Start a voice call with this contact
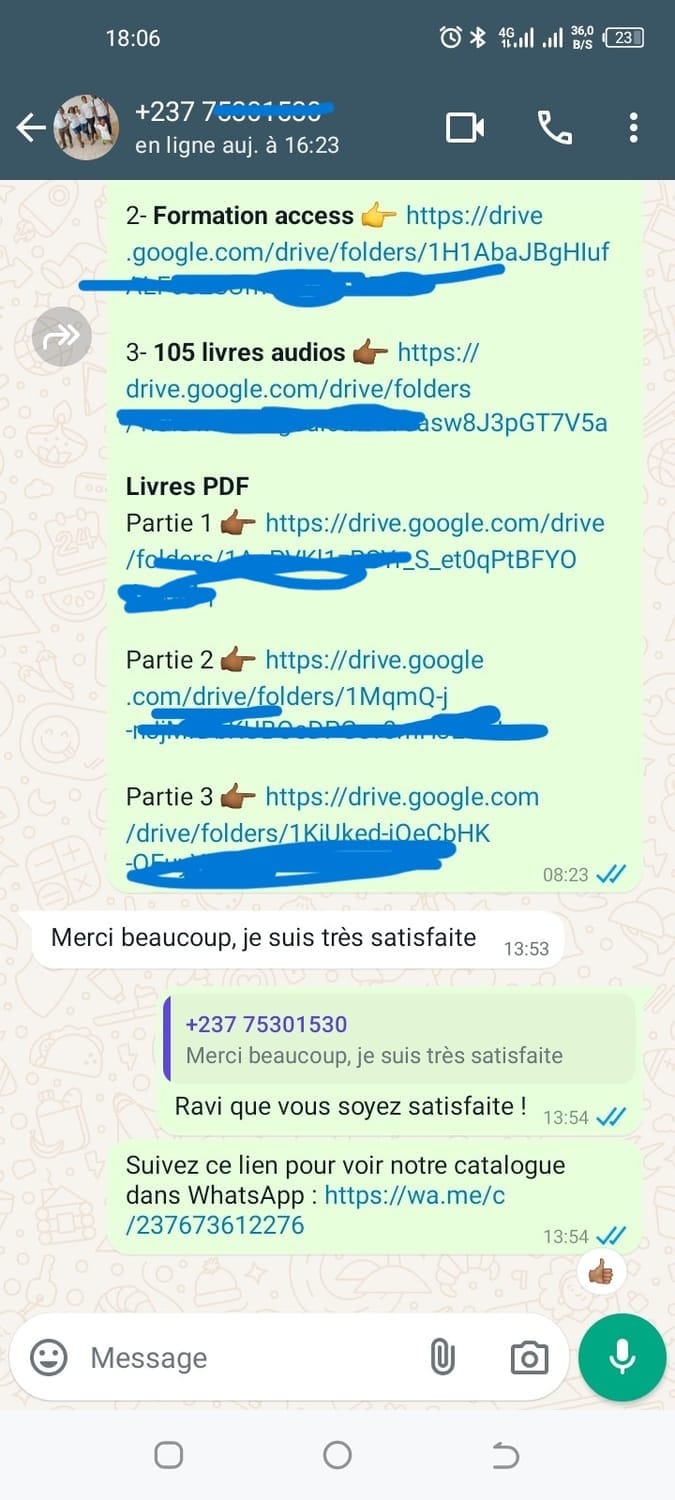 [x=554, y=128]
